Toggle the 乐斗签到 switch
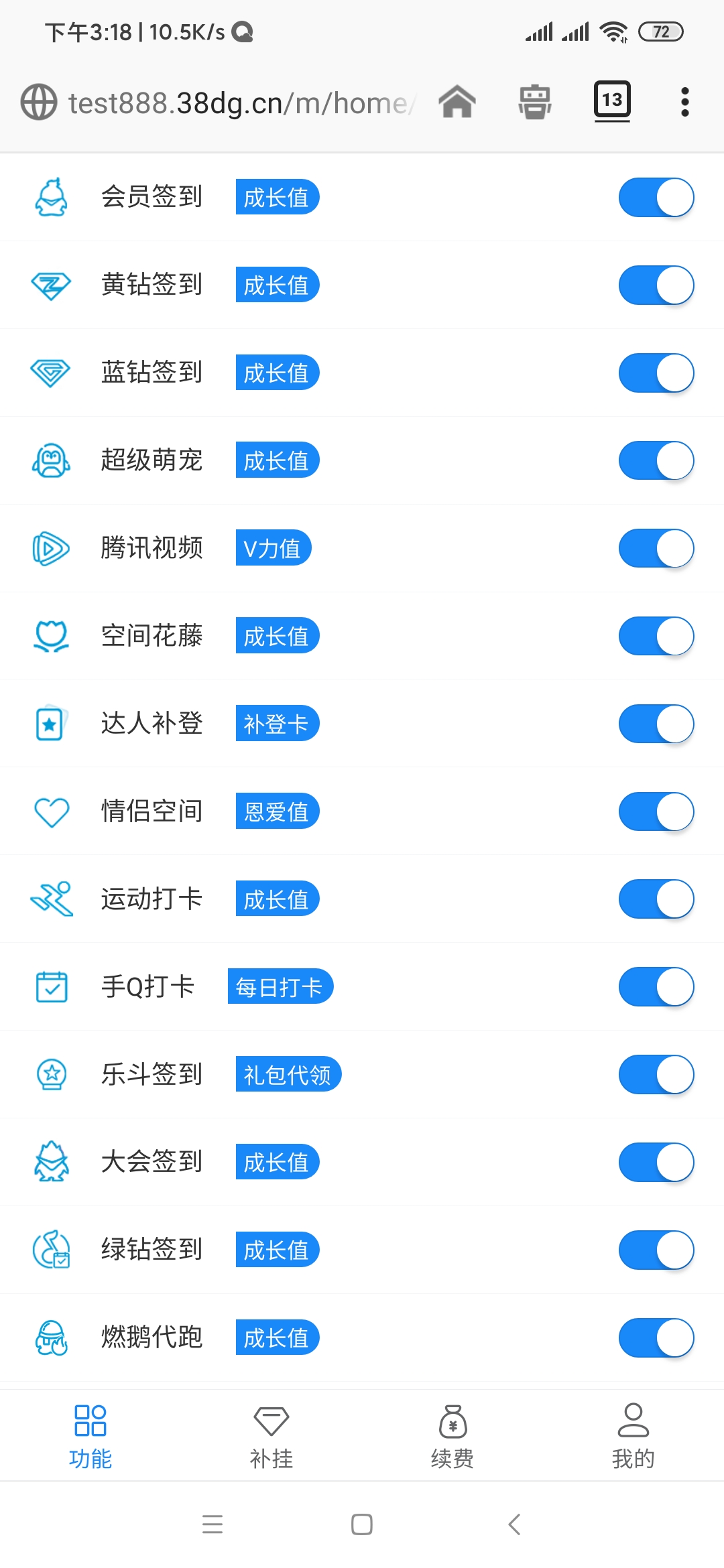The width and height of the screenshot is (724, 1568). point(656,1074)
